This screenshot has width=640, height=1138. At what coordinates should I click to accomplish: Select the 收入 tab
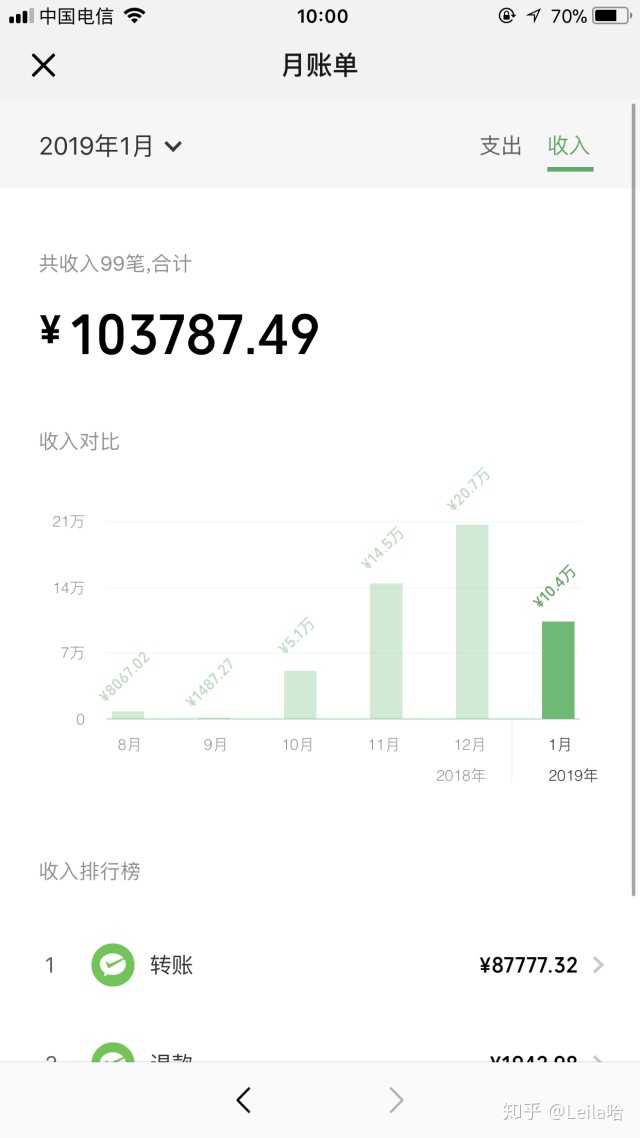[569, 146]
